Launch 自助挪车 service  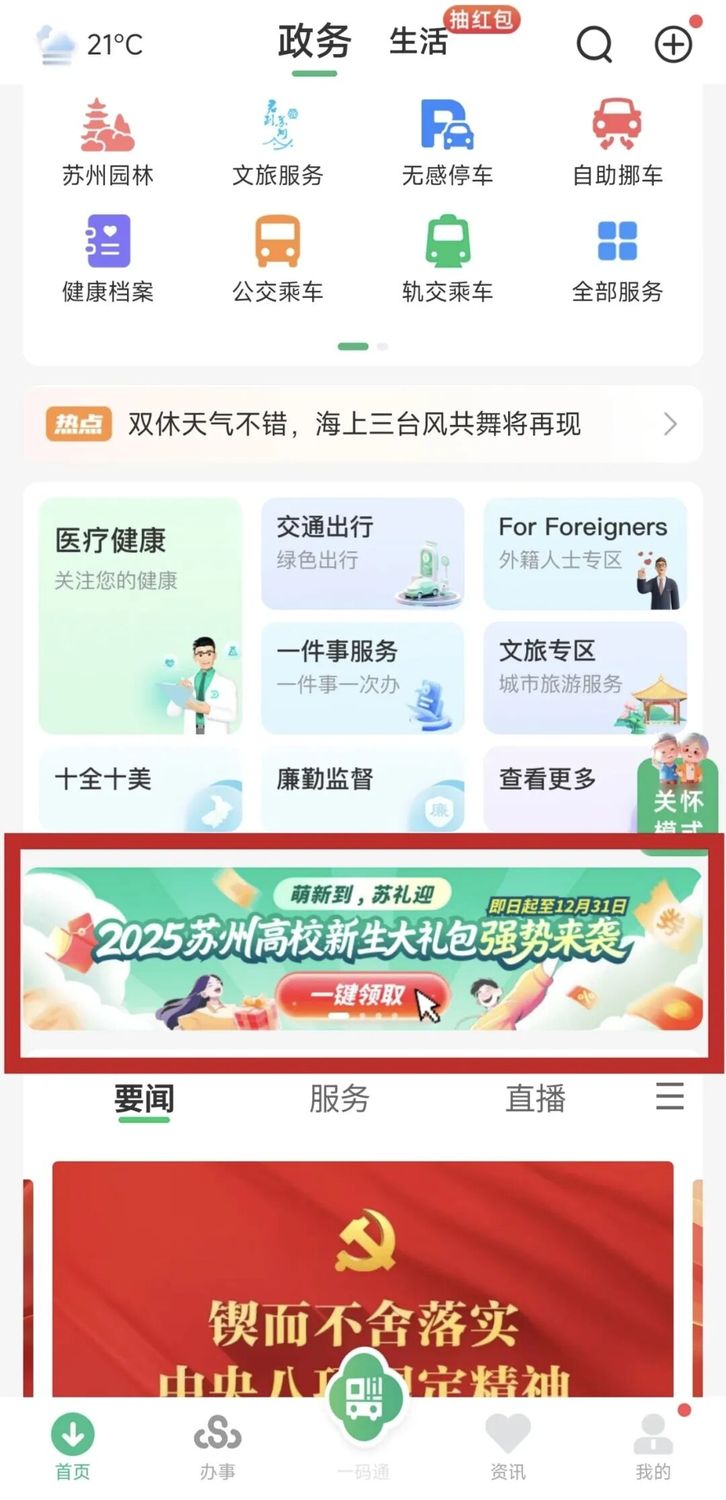[617, 143]
